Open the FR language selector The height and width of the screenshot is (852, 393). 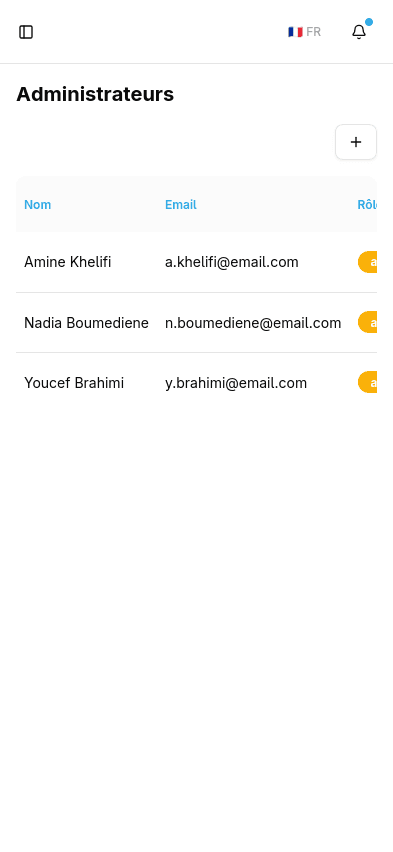(304, 32)
